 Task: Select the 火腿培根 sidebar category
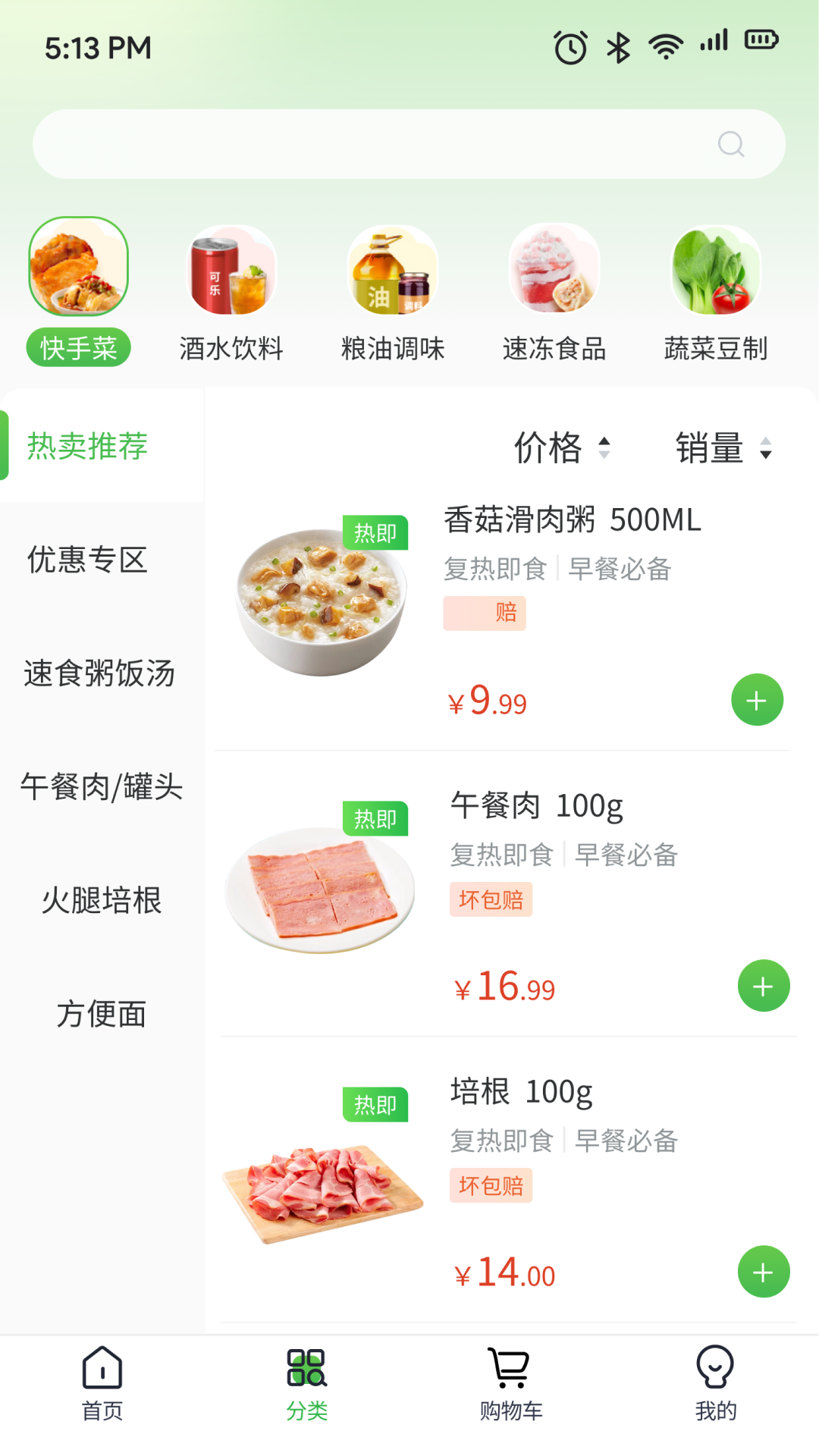[x=103, y=901]
